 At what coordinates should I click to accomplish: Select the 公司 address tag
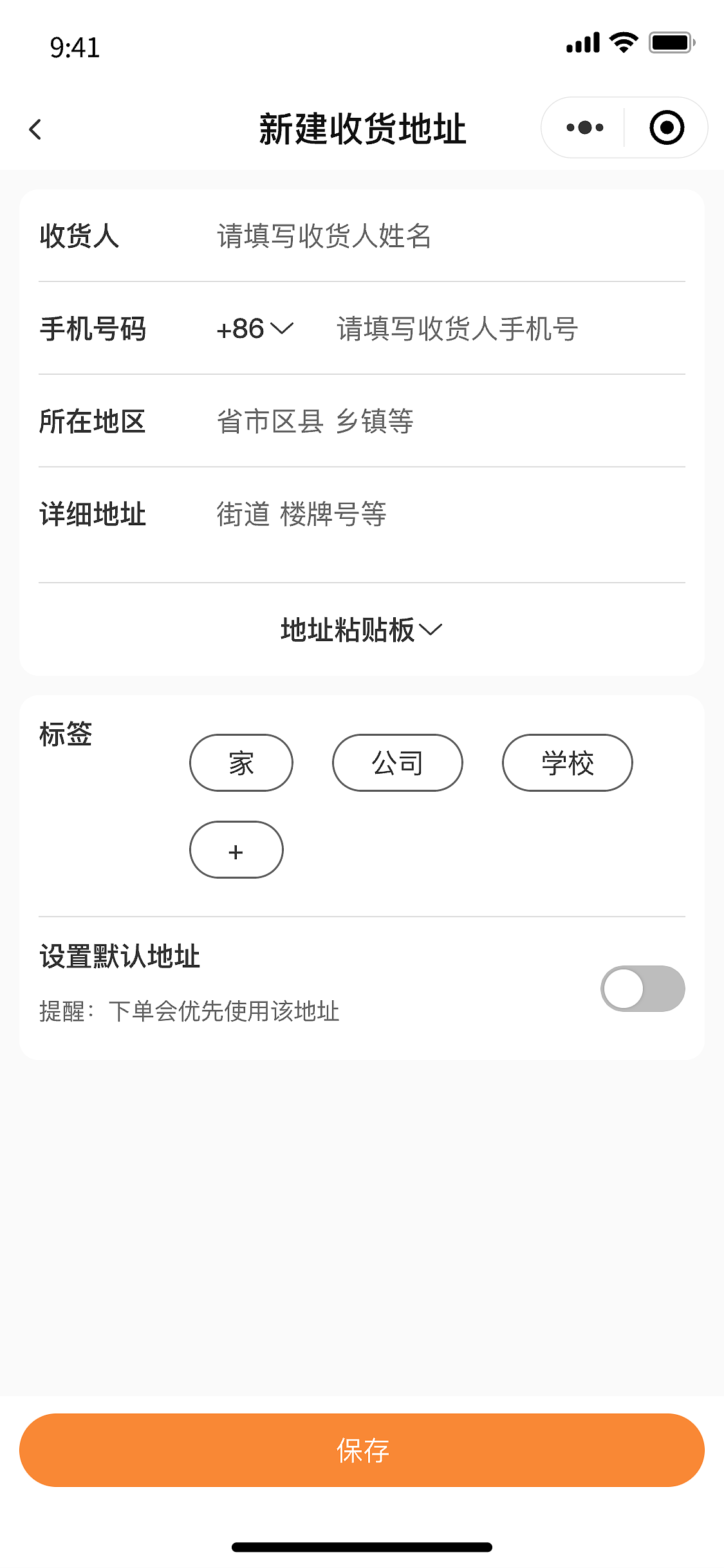pyautogui.click(x=396, y=762)
